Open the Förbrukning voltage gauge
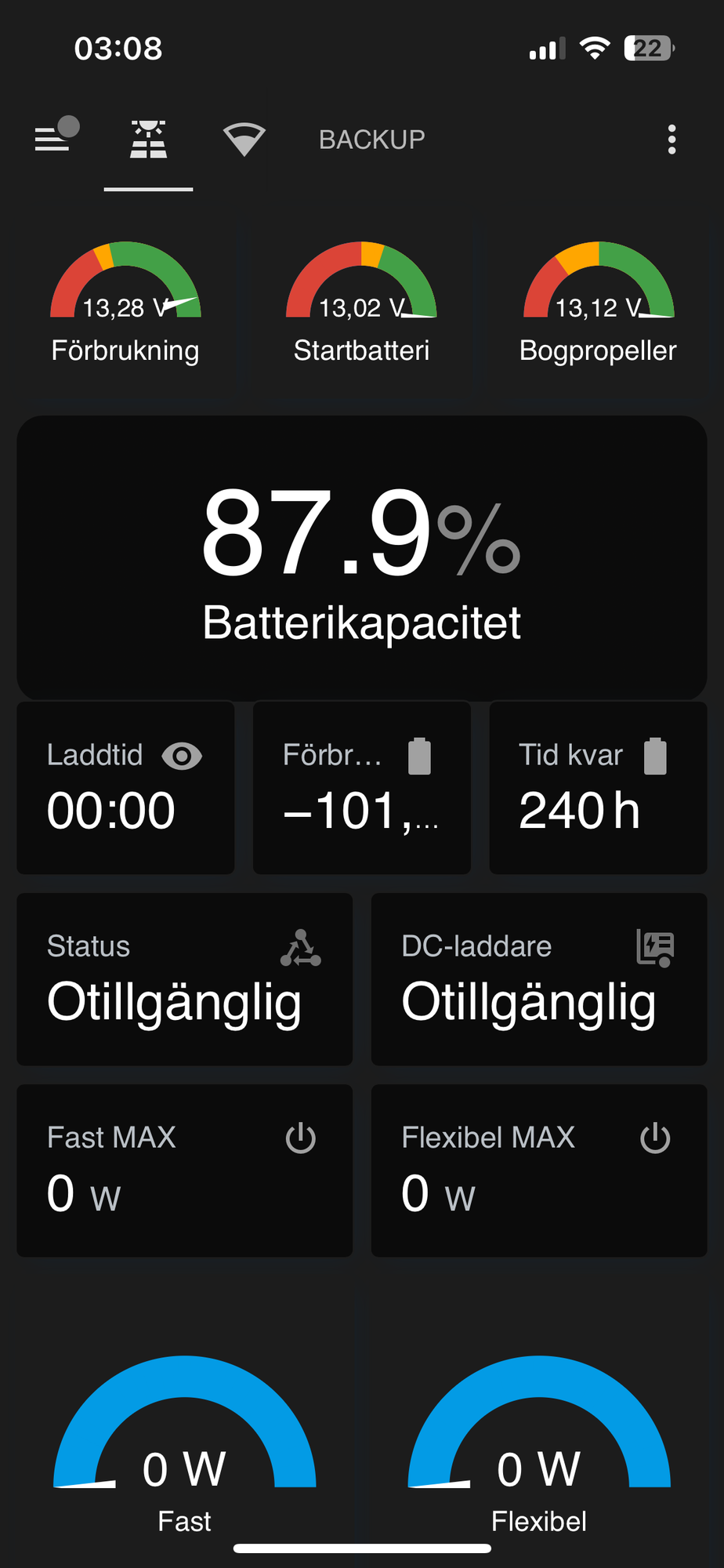 (125, 304)
